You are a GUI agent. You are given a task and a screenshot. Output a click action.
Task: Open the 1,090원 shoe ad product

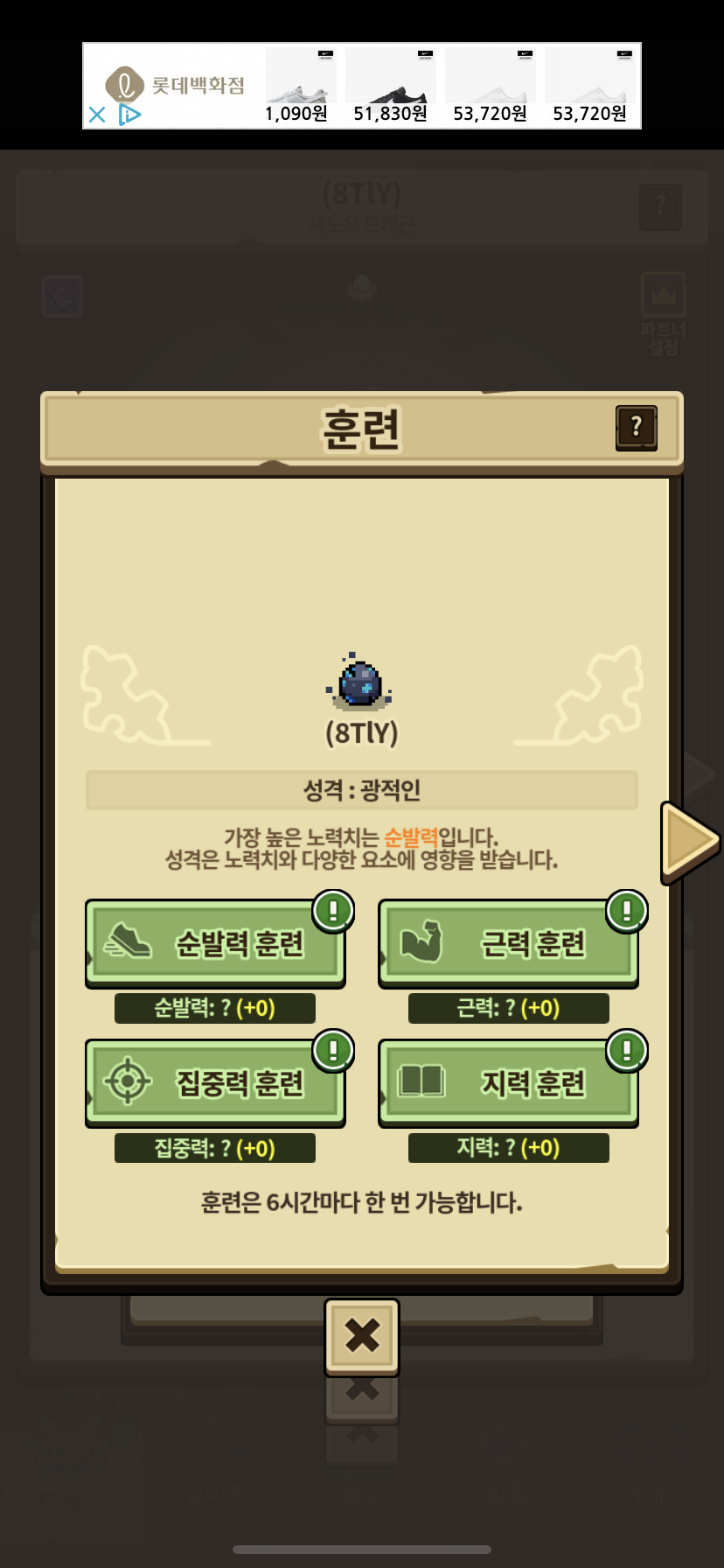tap(297, 86)
